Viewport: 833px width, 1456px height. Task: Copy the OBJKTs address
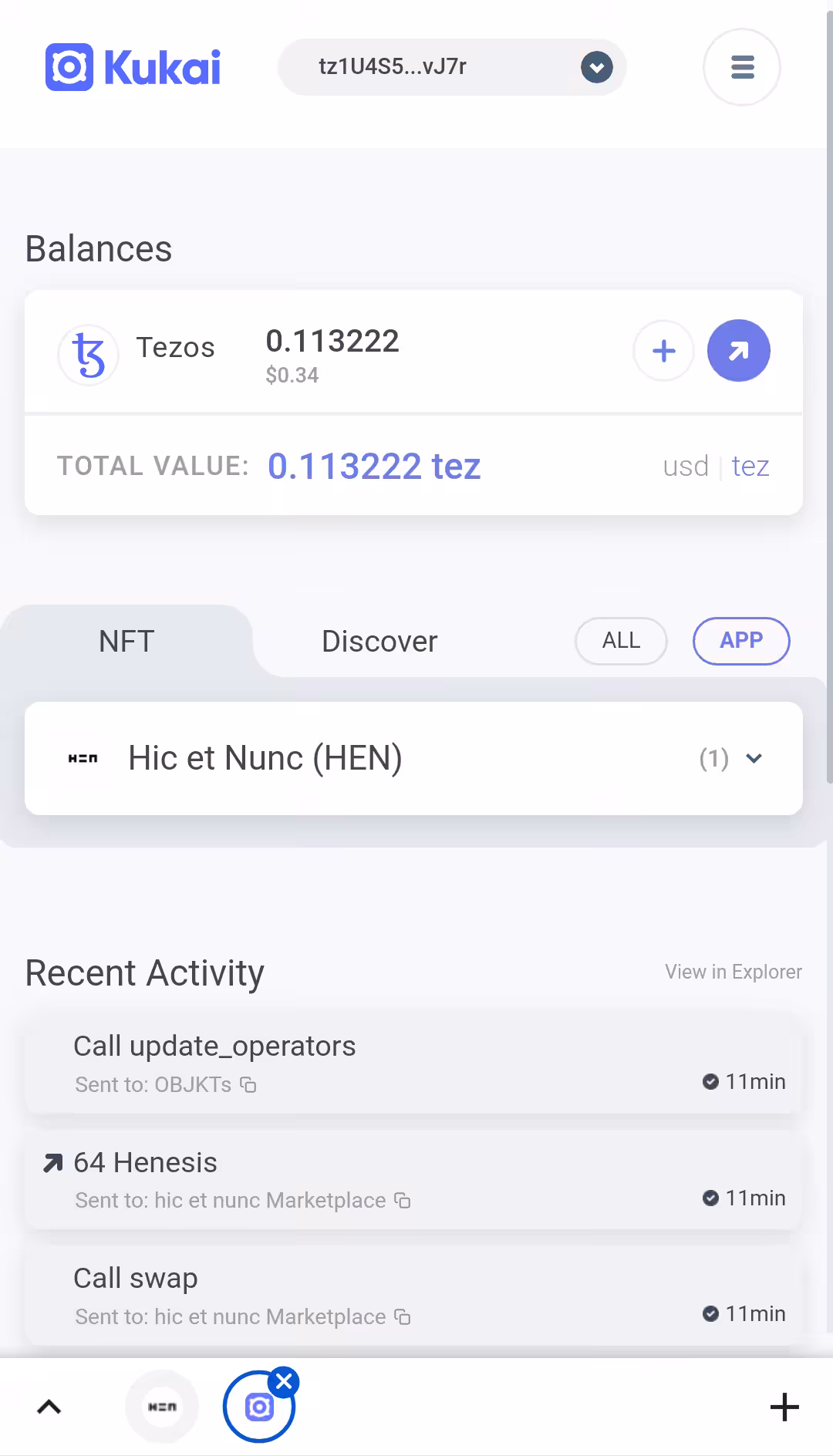[248, 1085]
